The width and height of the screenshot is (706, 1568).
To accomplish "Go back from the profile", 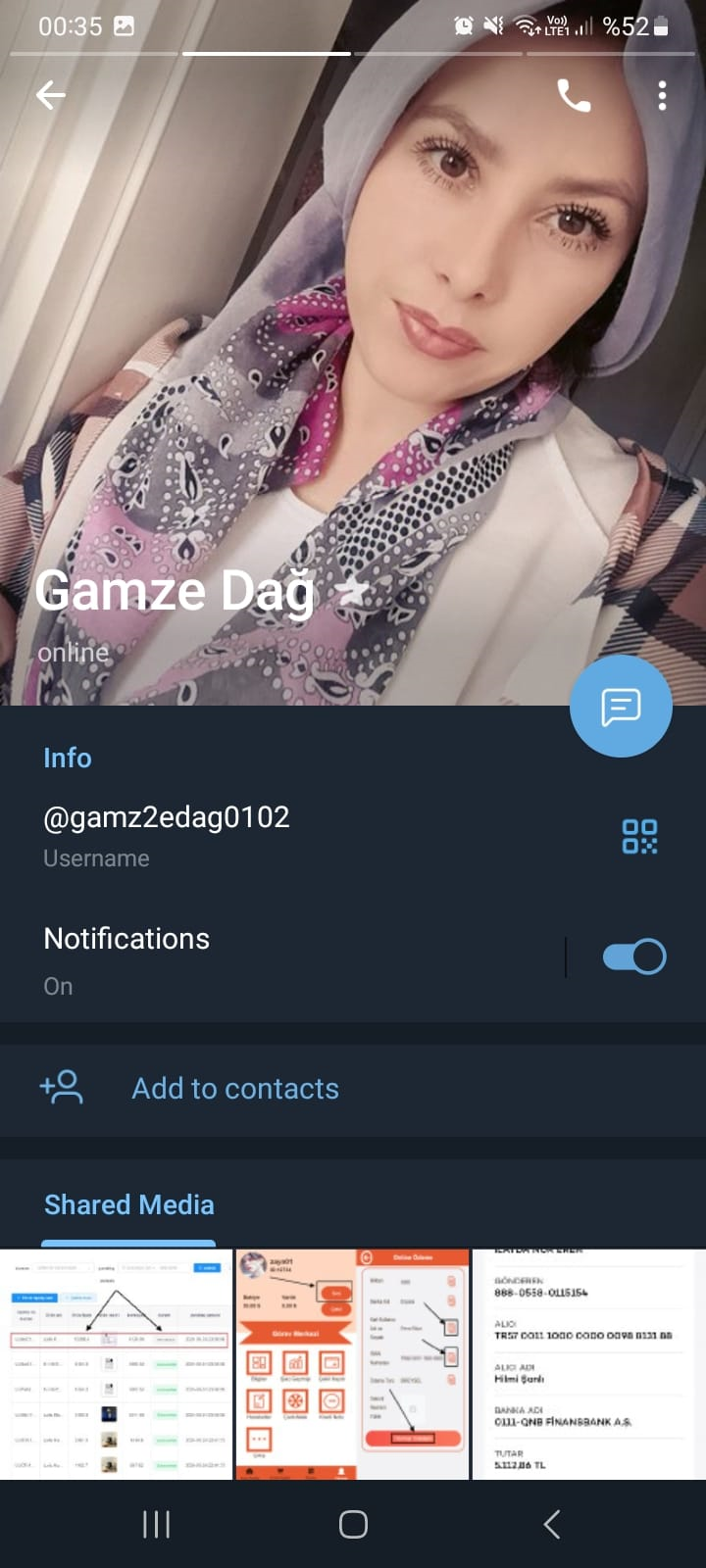I will click(x=50, y=95).
